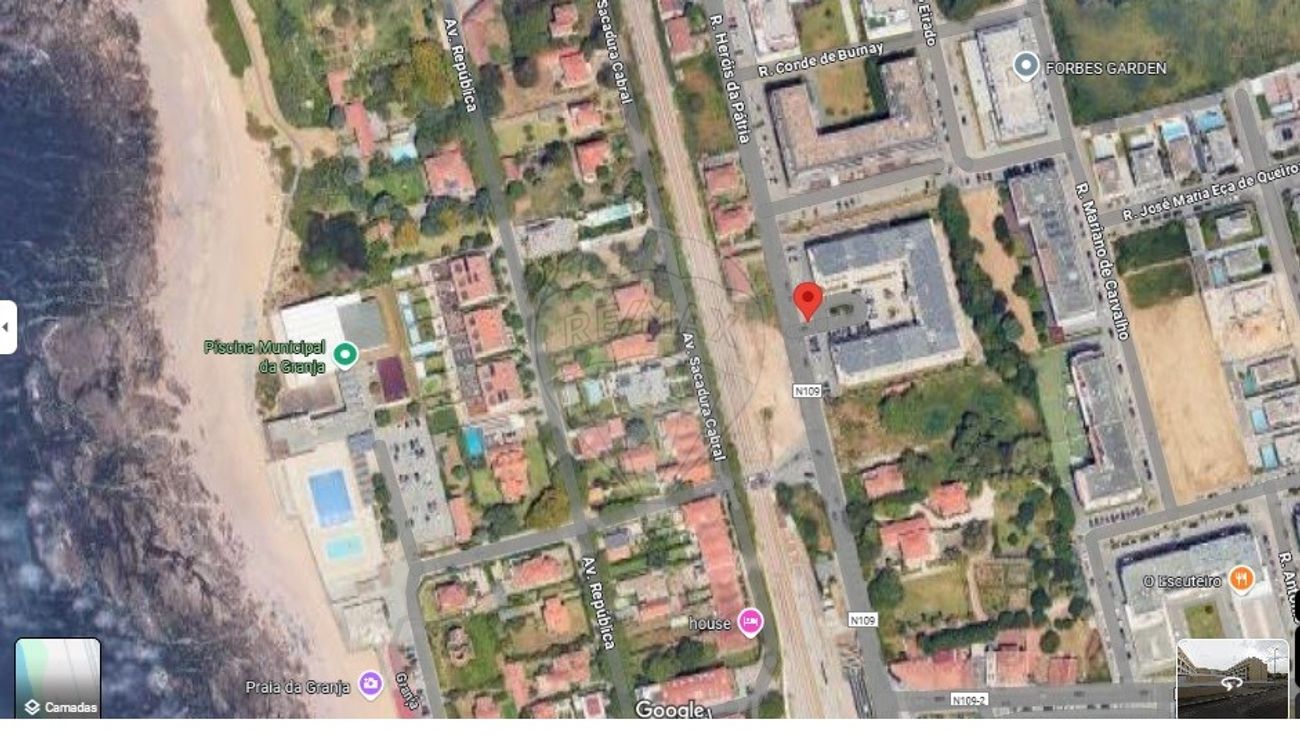Open the O Escuteiro restaurant marker
Viewport: 1300px width, 752px height.
[1241, 579]
